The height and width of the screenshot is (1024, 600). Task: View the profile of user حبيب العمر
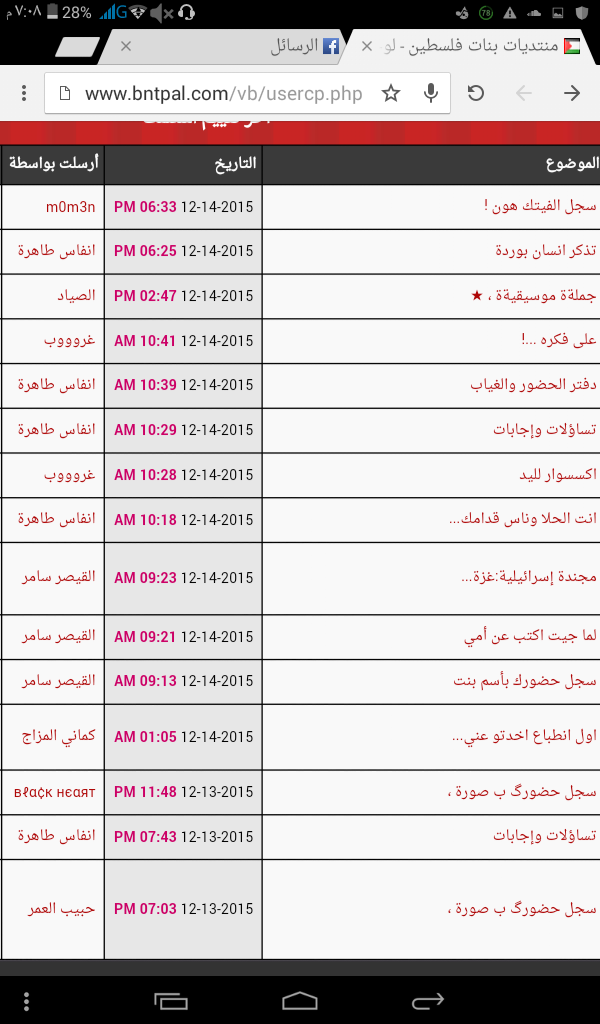62,909
